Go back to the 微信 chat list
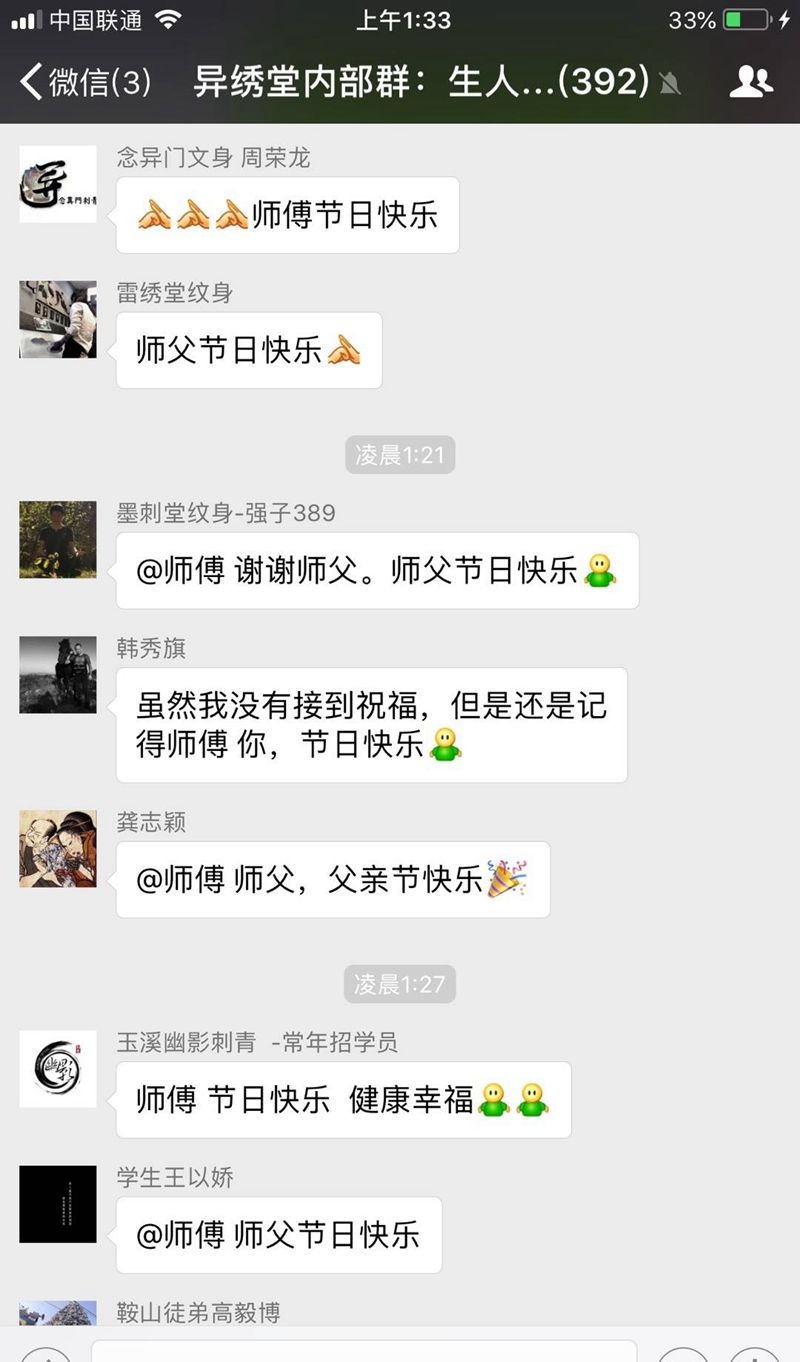Screen dimensions: 800x1362 85,82
